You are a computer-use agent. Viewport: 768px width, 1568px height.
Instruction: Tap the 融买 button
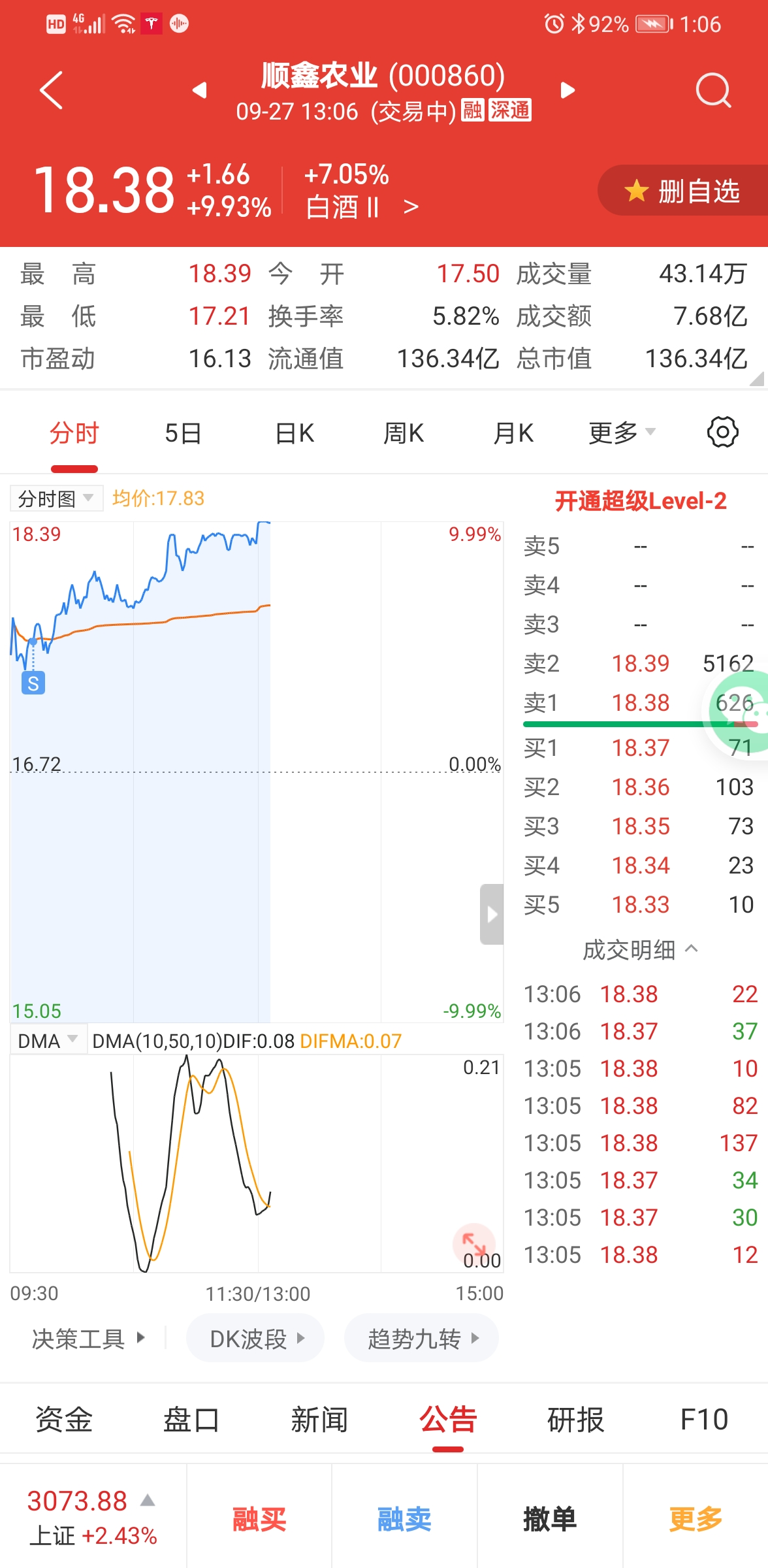259,1519
